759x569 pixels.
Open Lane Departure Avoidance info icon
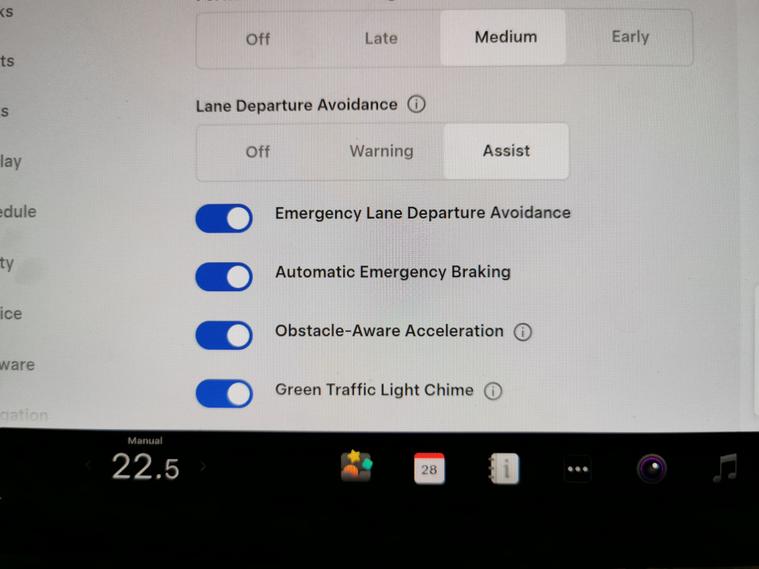point(417,104)
